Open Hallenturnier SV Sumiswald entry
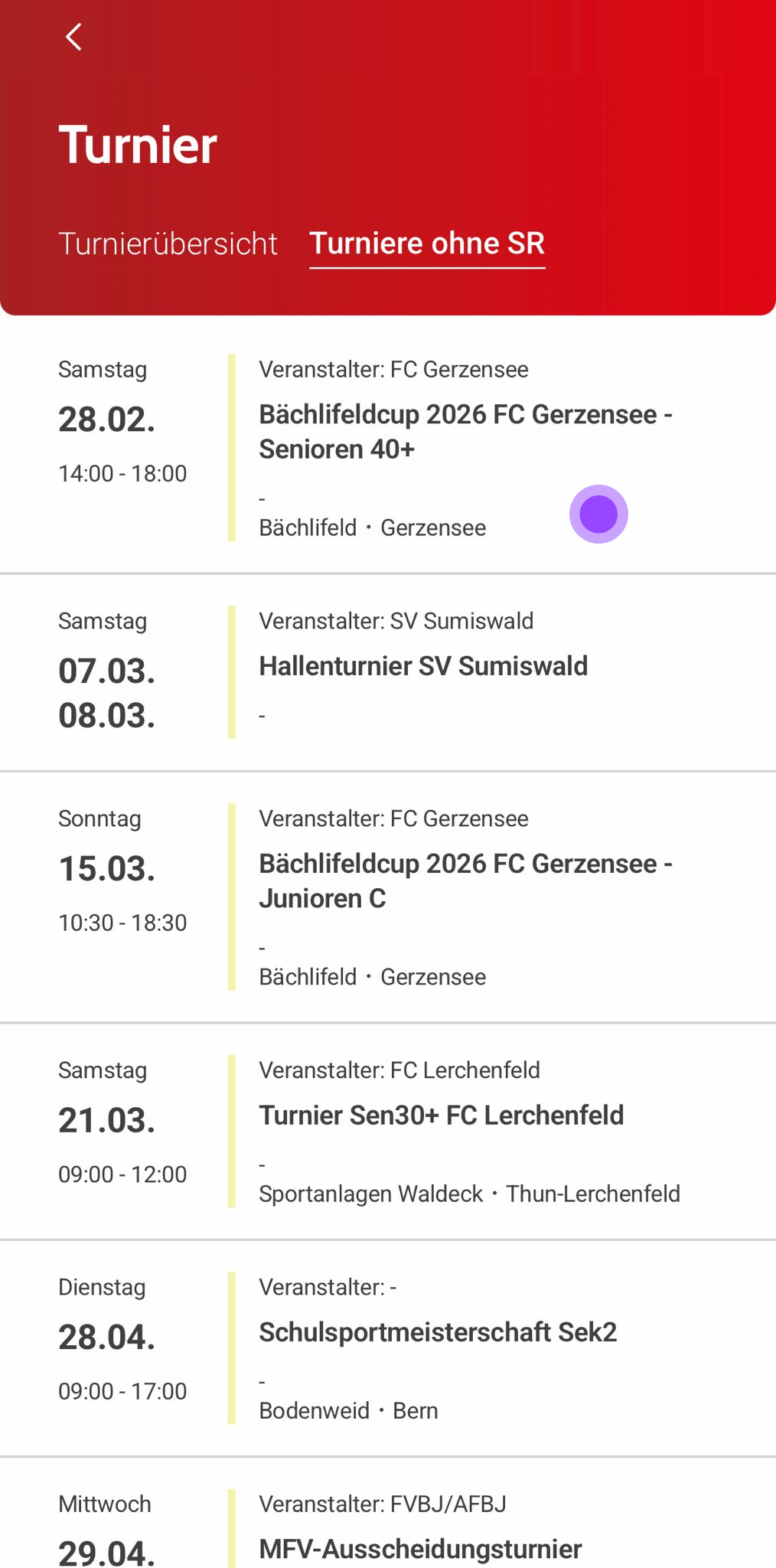776x1568 pixels. coord(423,667)
